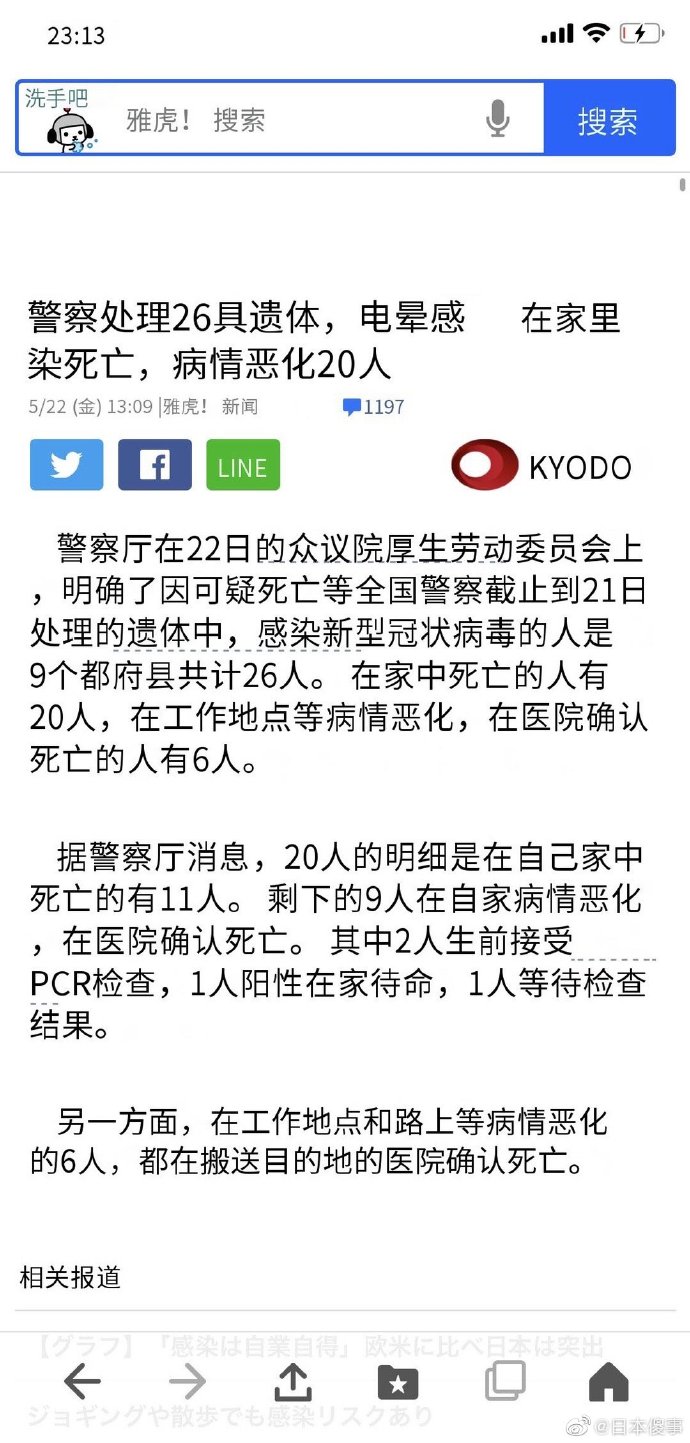690x1443 pixels.
Task: Open the bookmarks folder
Action: tap(397, 1383)
